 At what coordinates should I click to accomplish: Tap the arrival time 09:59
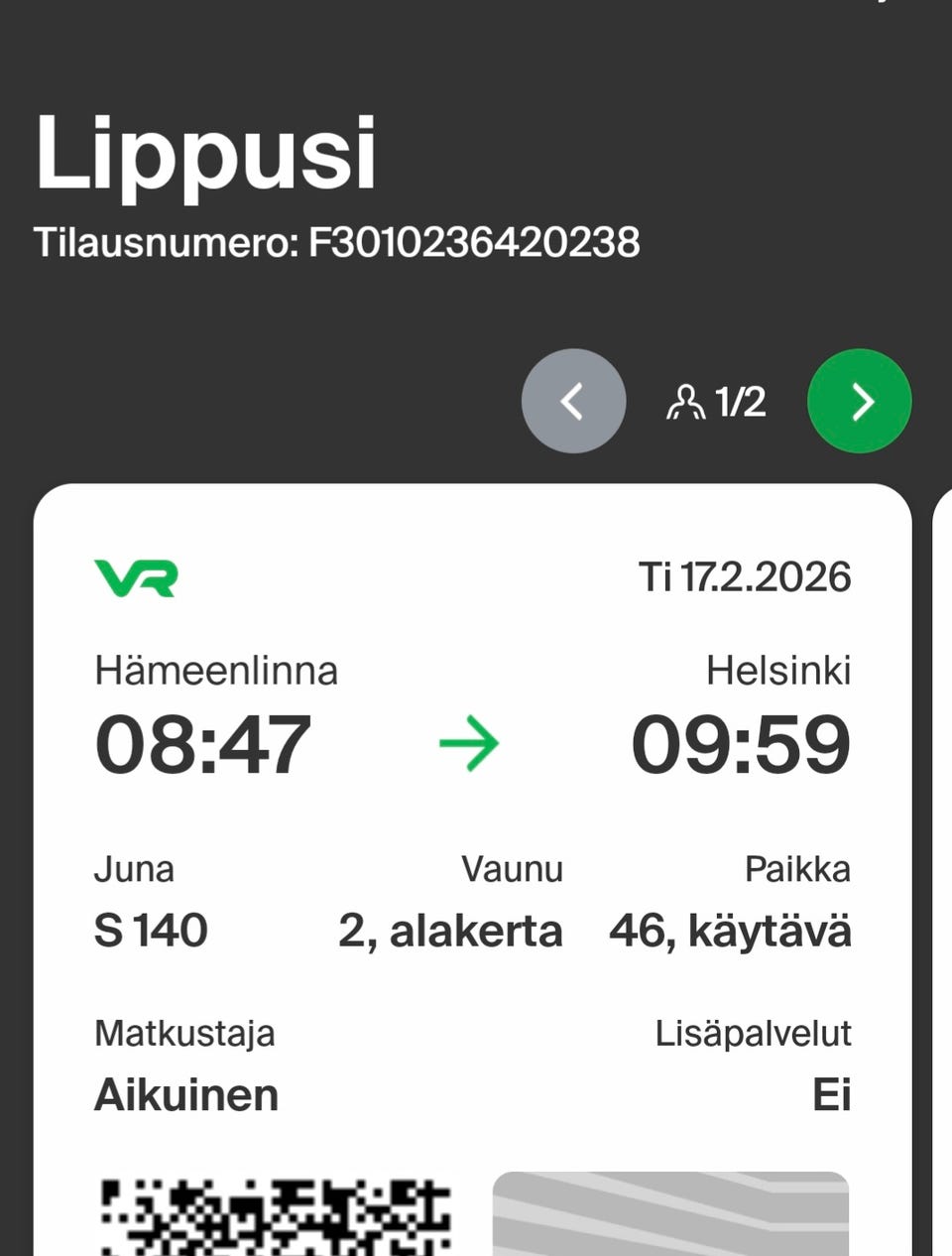742,741
